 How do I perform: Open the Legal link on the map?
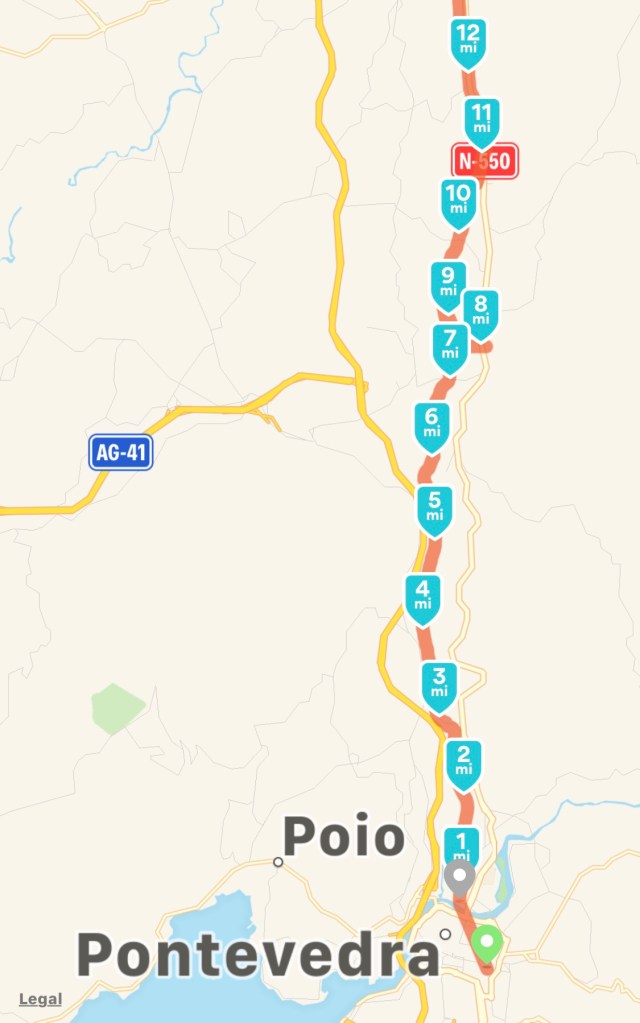[x=40, y=999]
